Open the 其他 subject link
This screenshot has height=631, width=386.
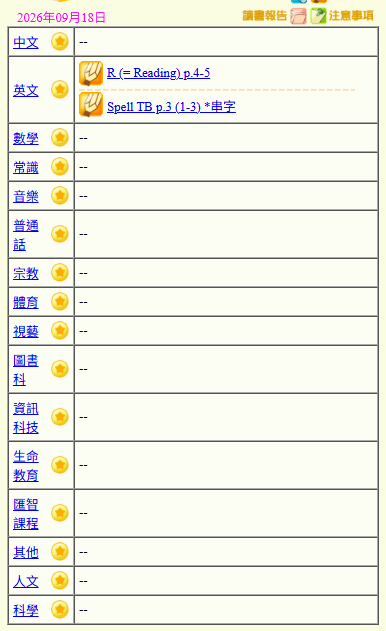click(x=26, y=552)
